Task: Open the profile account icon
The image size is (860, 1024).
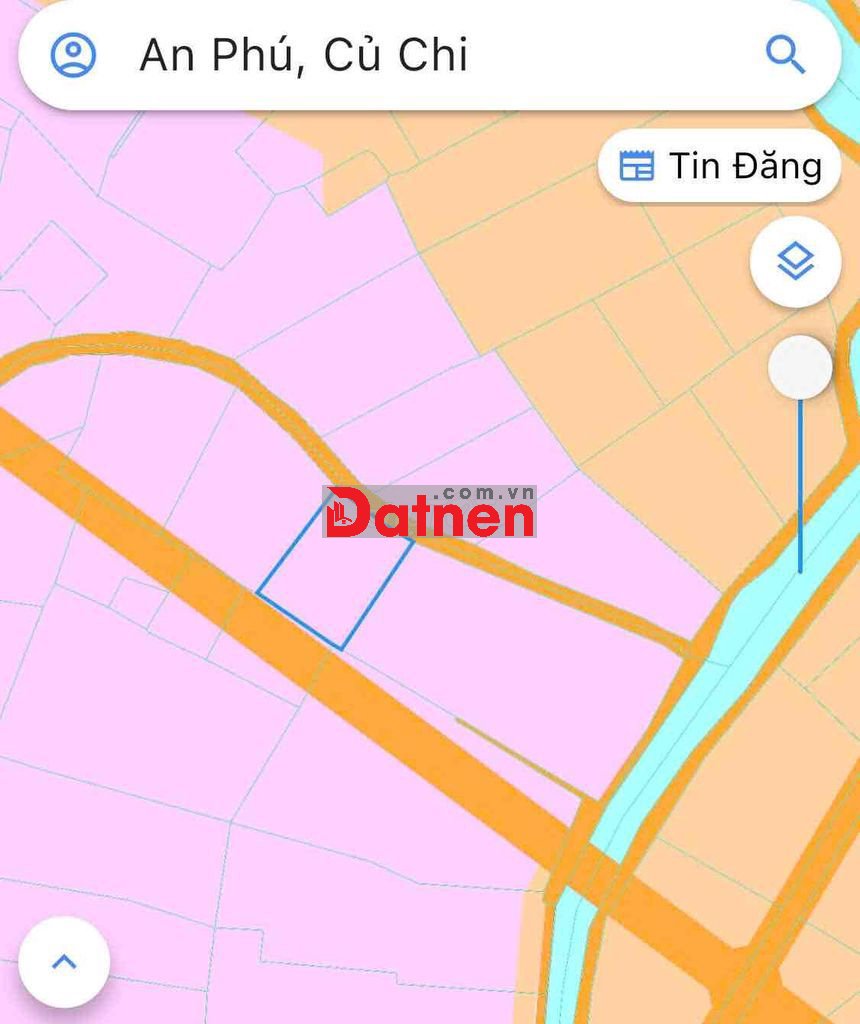Action: [73, 55]
